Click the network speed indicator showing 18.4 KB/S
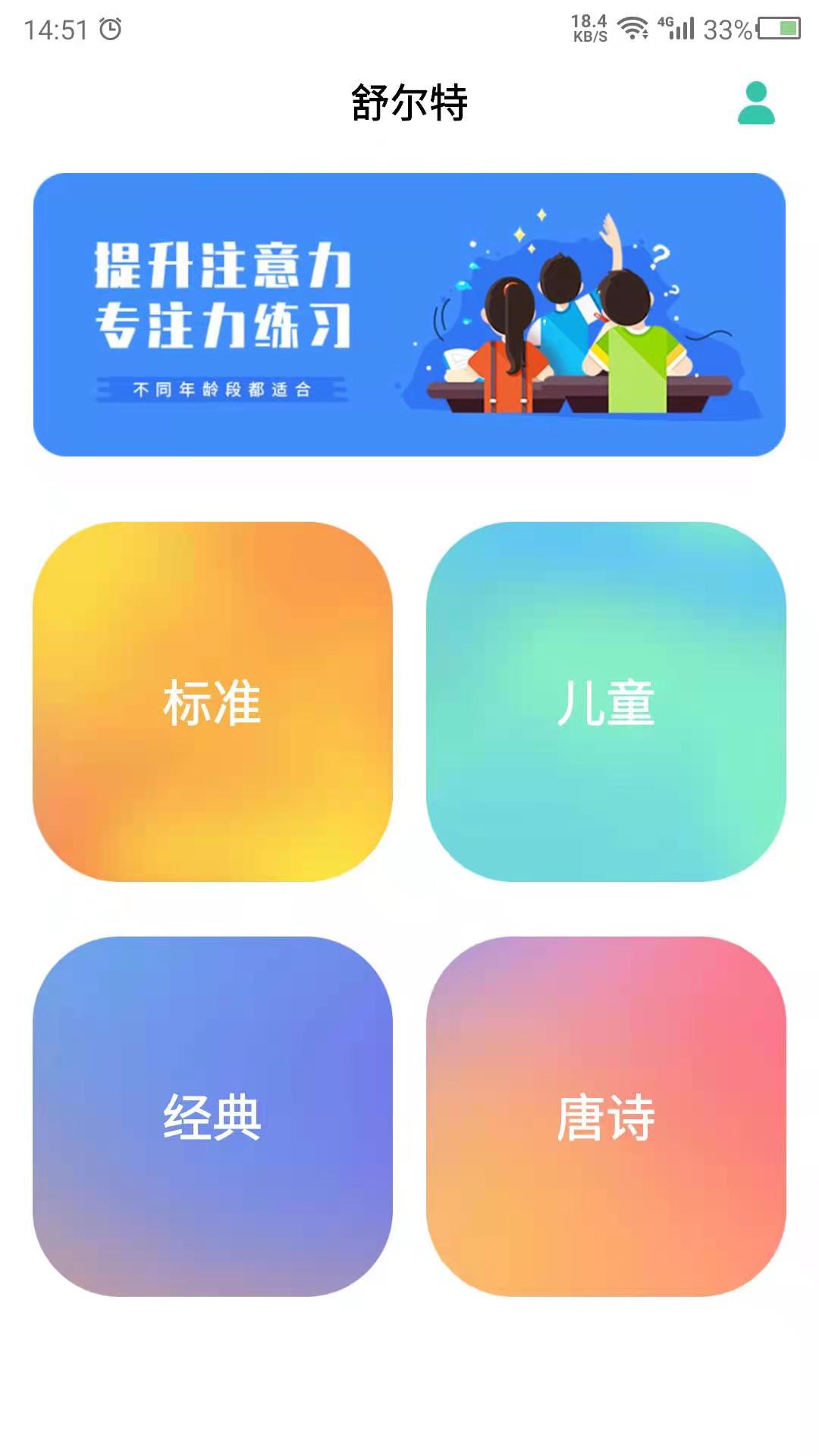 [x=590, y=27]
